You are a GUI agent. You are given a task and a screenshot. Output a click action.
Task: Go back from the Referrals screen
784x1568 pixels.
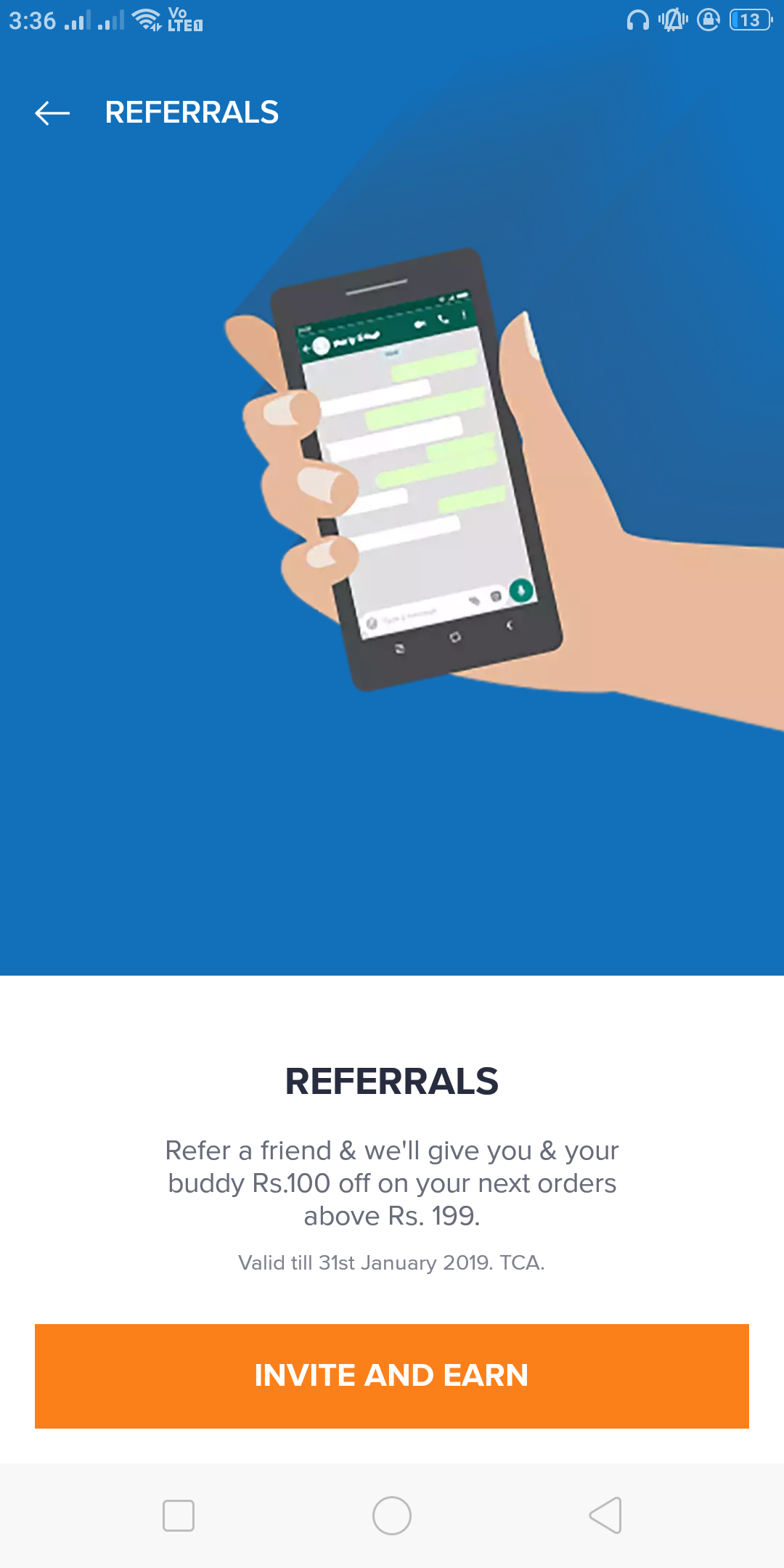point(52,113)
